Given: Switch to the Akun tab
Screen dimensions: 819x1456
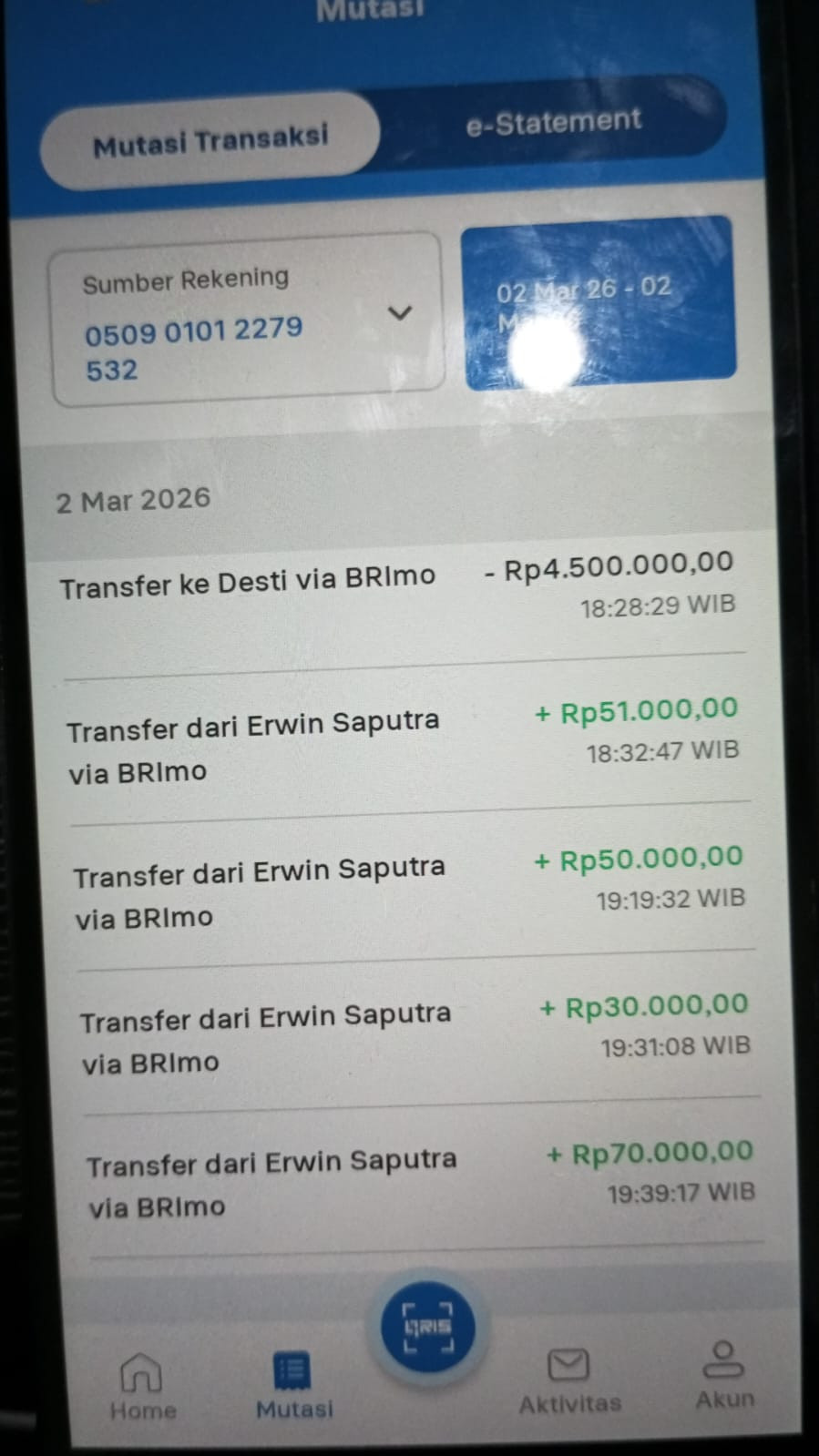Looking at the screenshot, I should (724, 1375).
